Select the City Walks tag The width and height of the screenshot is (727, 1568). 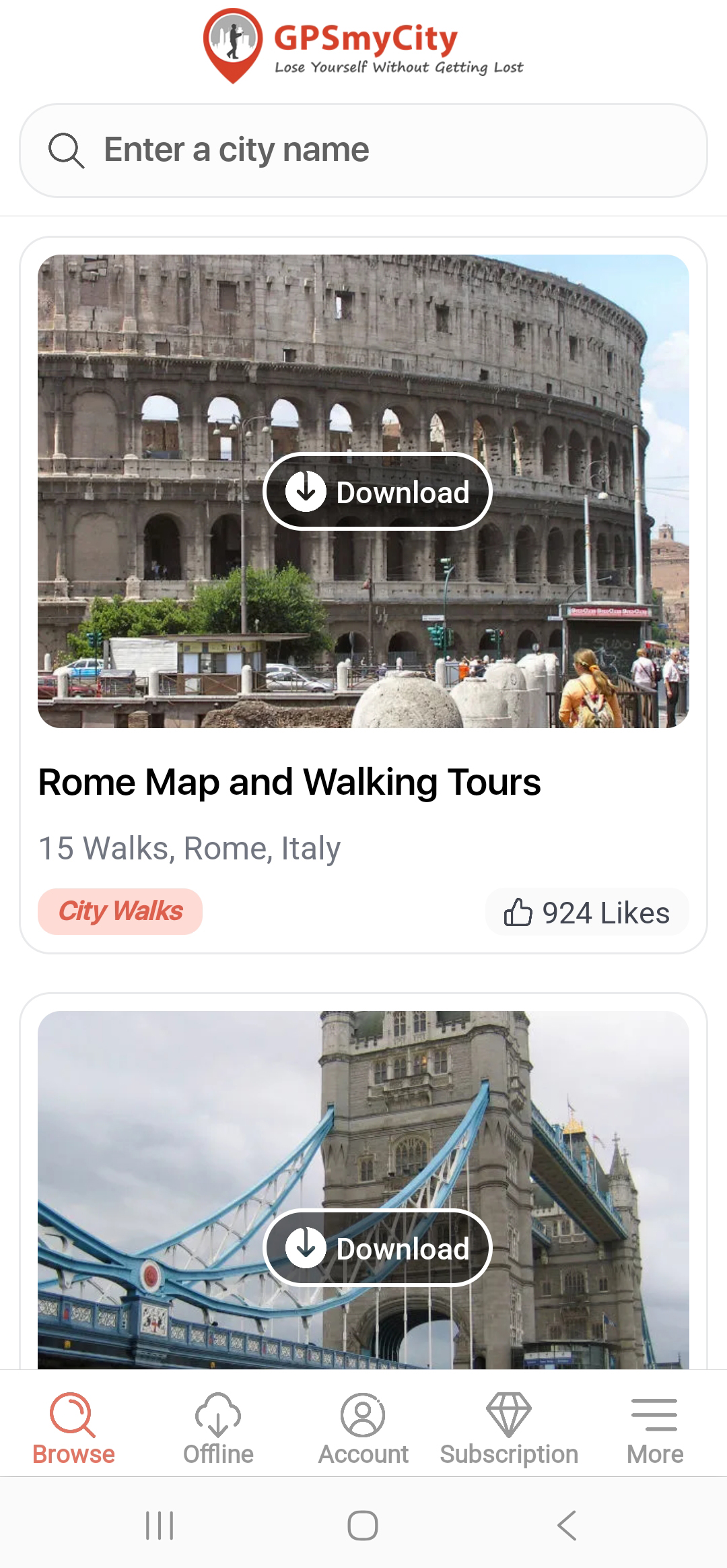[x=121, y=911]
